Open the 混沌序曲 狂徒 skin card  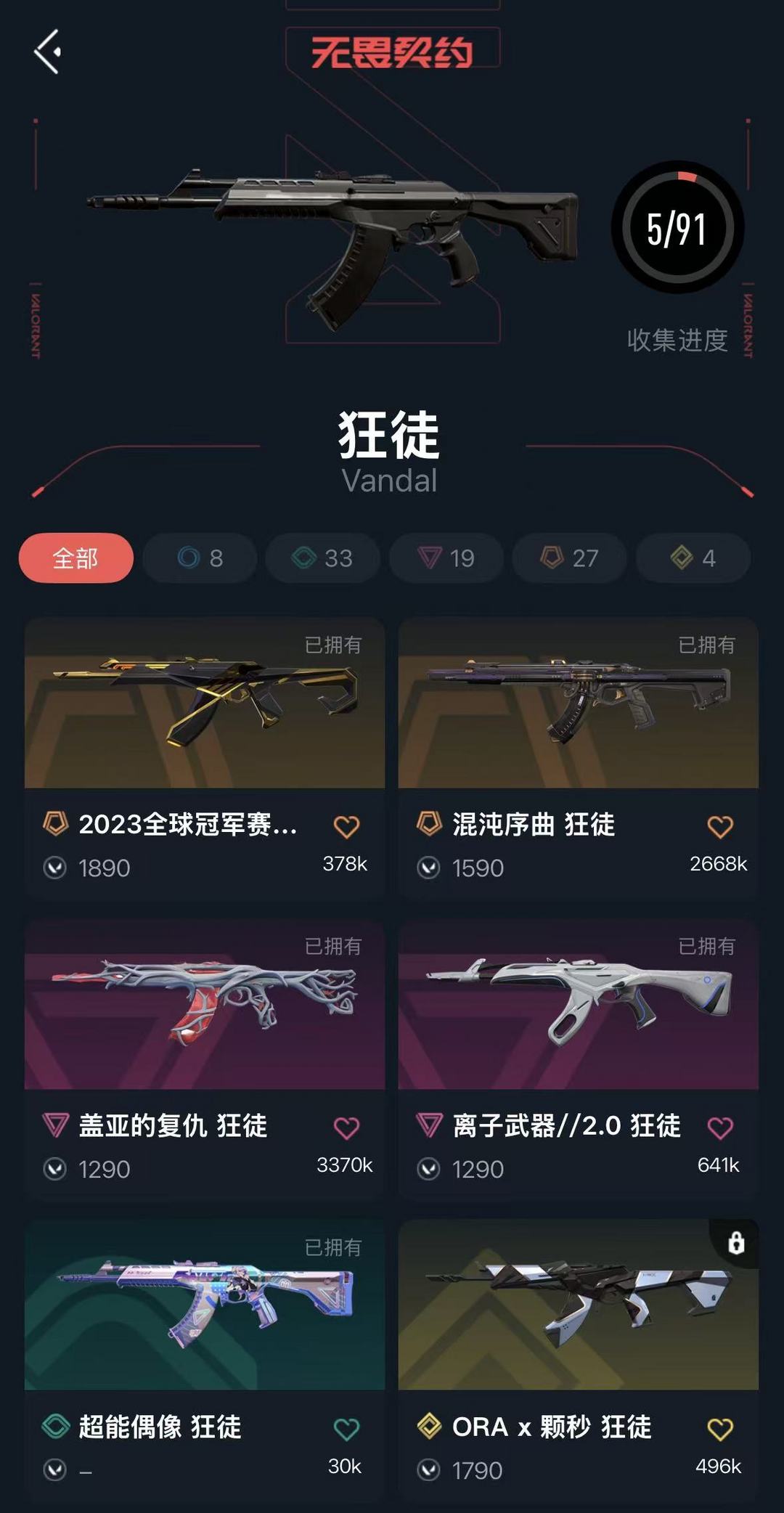pyautogui.click(x=579, y=758)
